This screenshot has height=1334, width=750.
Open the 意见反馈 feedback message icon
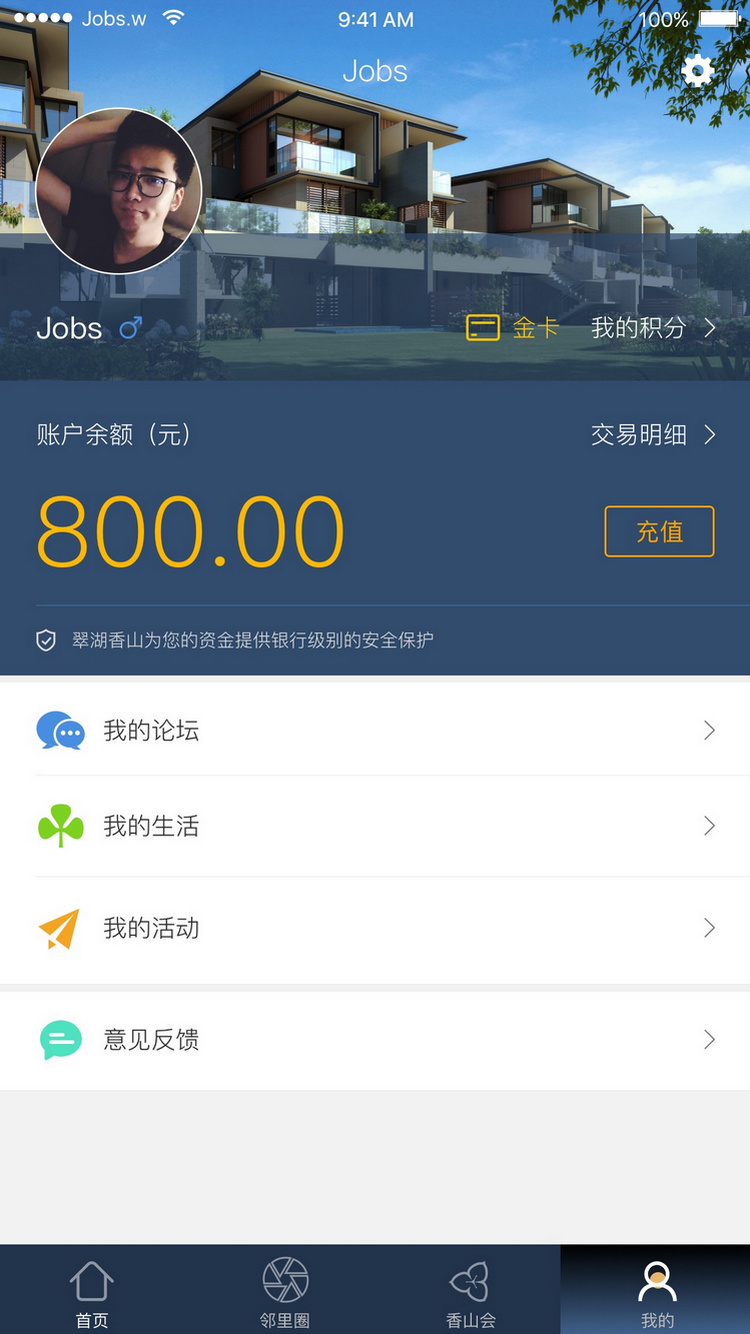(60, 1040)
